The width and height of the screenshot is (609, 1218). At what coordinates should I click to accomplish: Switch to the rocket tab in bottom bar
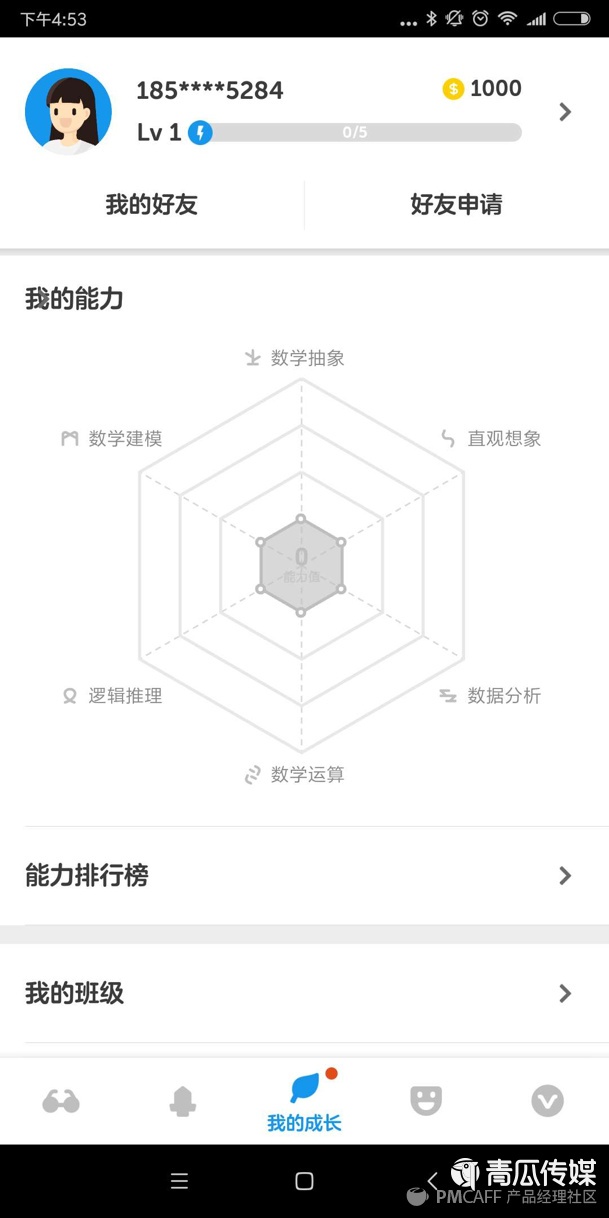[183, 1101]
